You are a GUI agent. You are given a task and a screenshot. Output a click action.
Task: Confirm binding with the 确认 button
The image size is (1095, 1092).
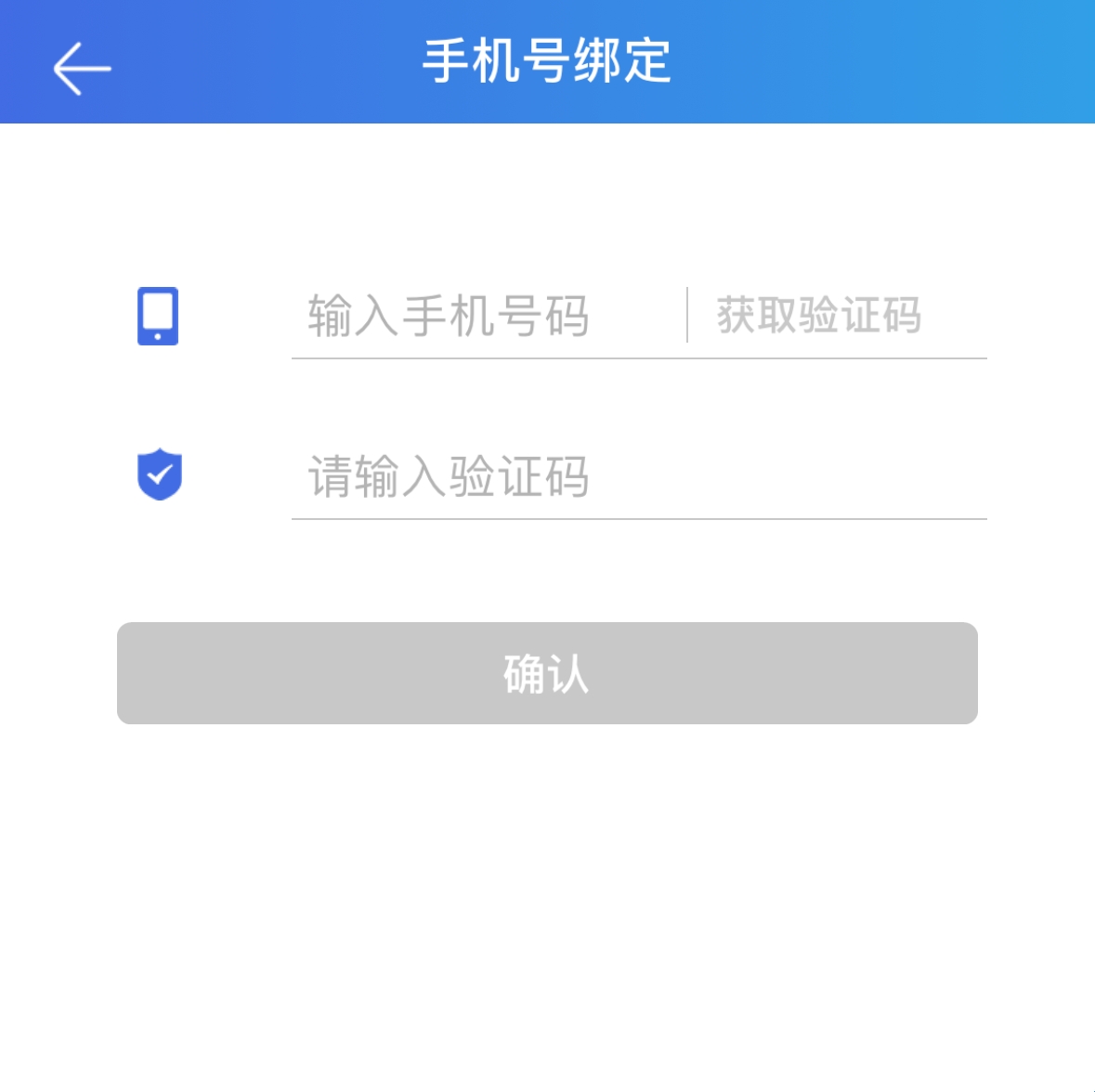click(547, 673)
